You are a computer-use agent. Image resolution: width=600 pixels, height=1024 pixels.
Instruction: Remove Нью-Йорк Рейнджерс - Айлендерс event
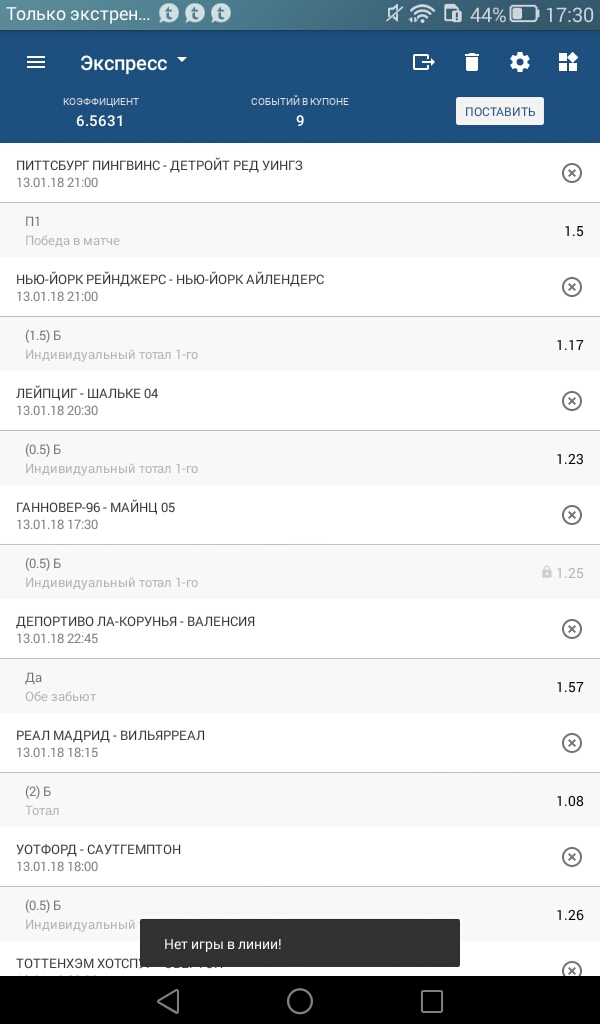point(571,287)
